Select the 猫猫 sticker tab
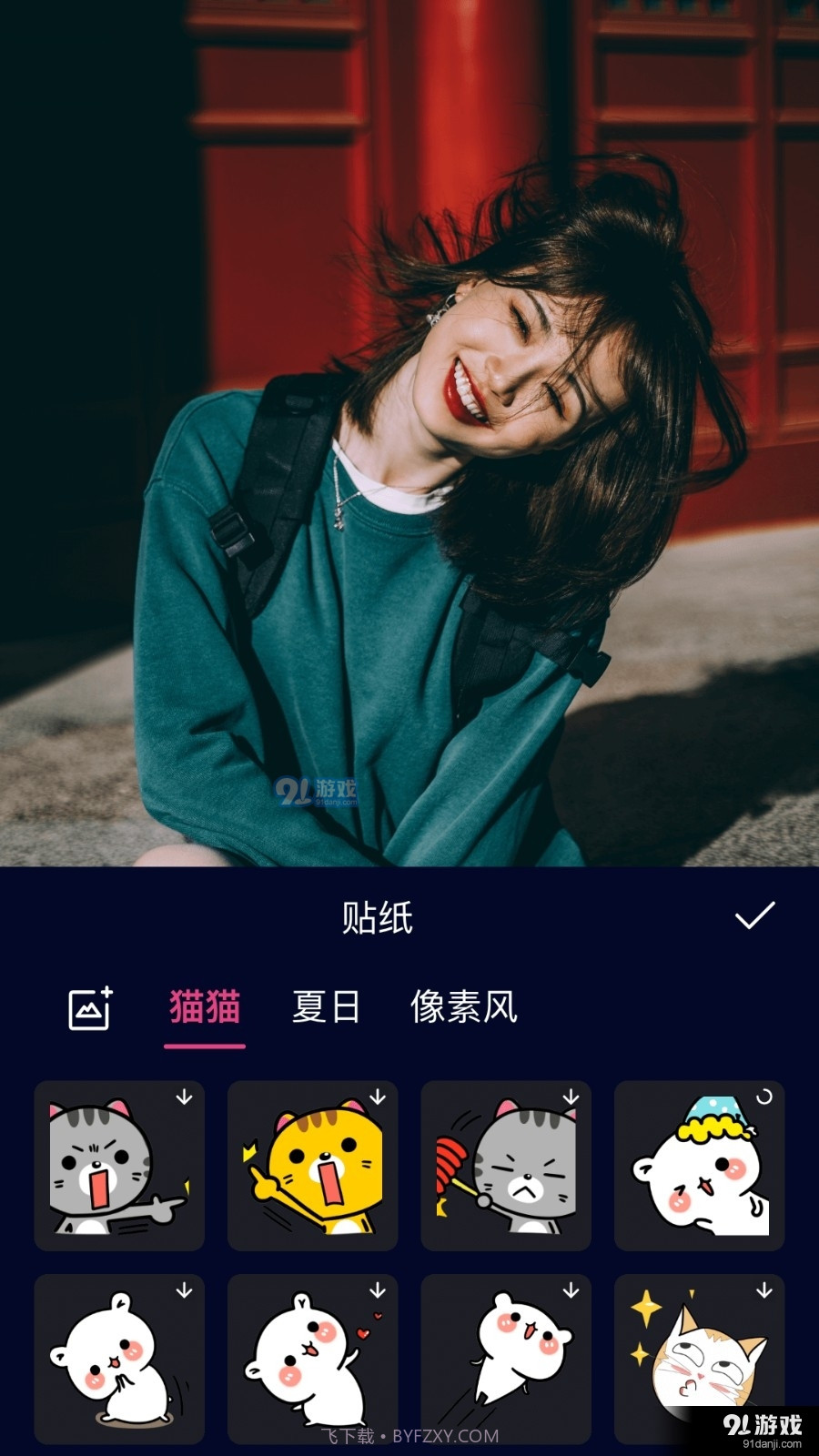The image size is (819, 1456). 202,1008
